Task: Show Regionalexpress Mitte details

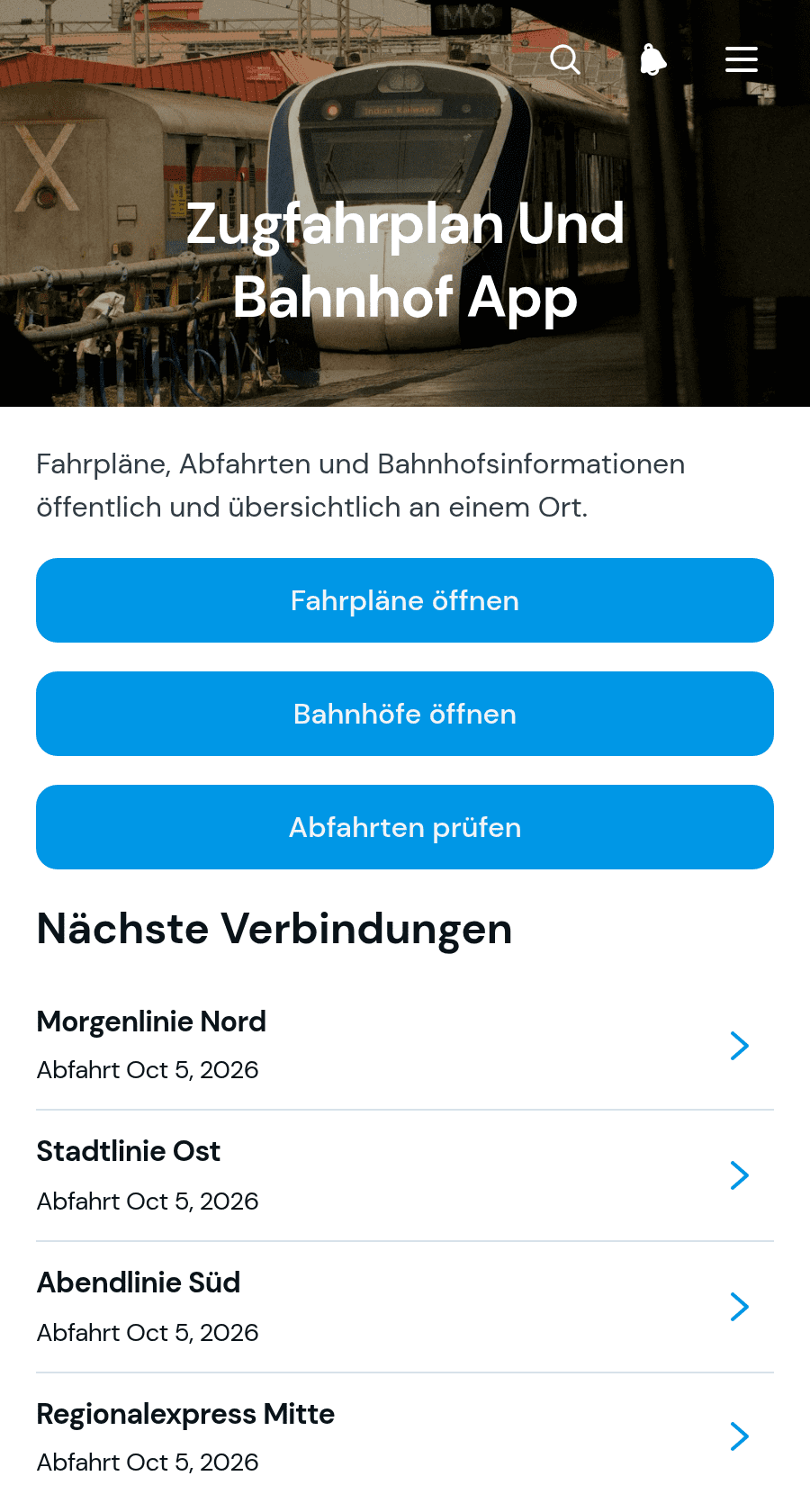Action: coord(405,1437)
